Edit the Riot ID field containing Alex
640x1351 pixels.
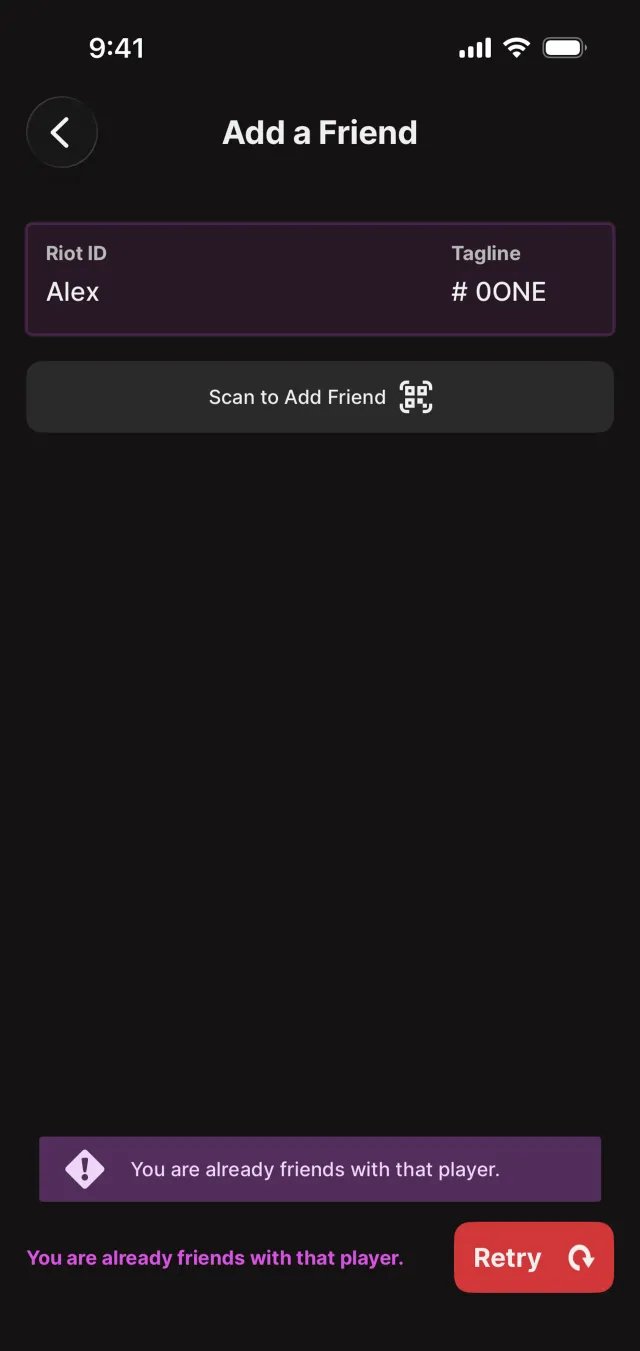coord(237,278)
